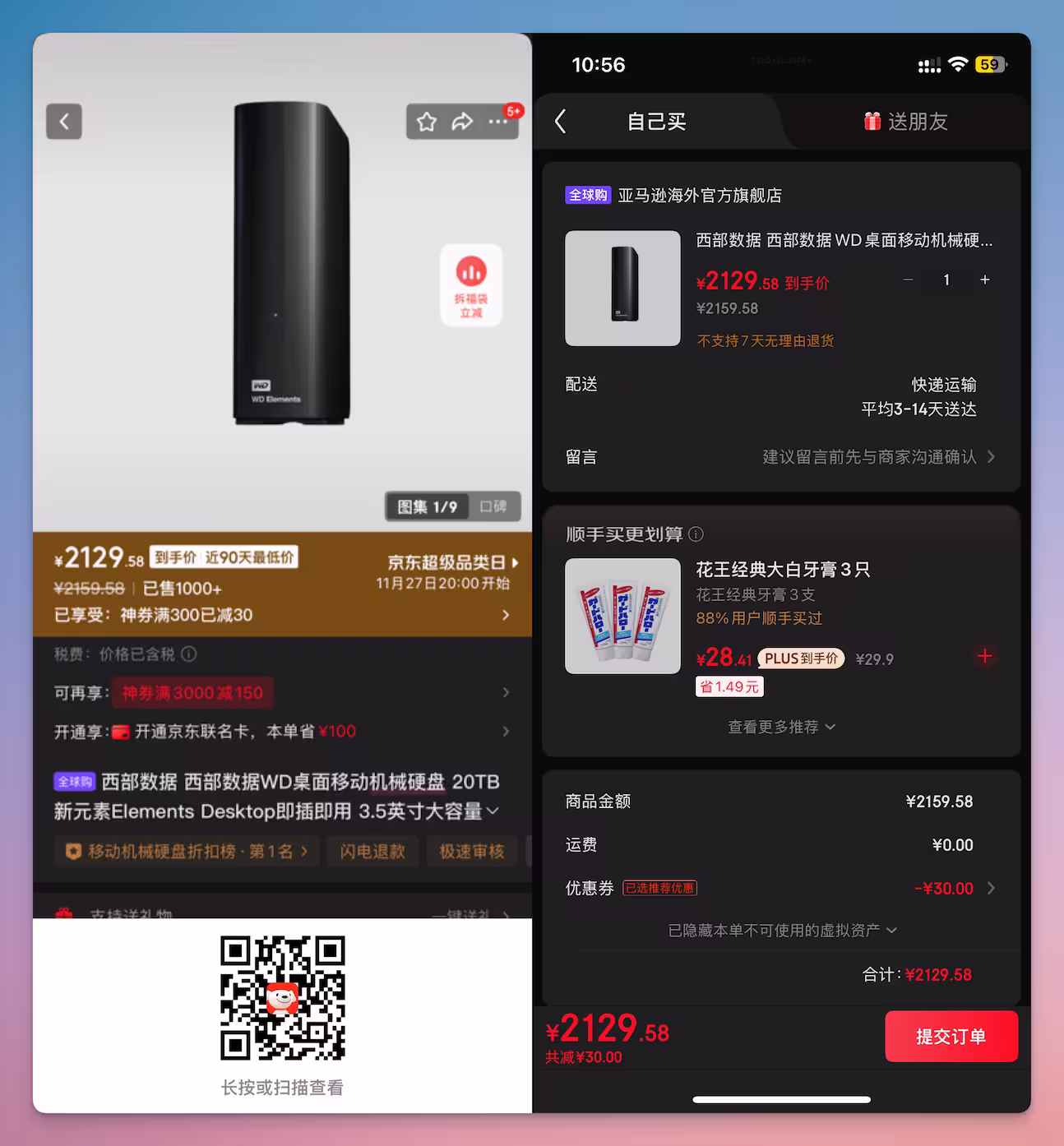Select the 自己买 tab
This screenshot has width=1064, height=1146.
[655, 122]
